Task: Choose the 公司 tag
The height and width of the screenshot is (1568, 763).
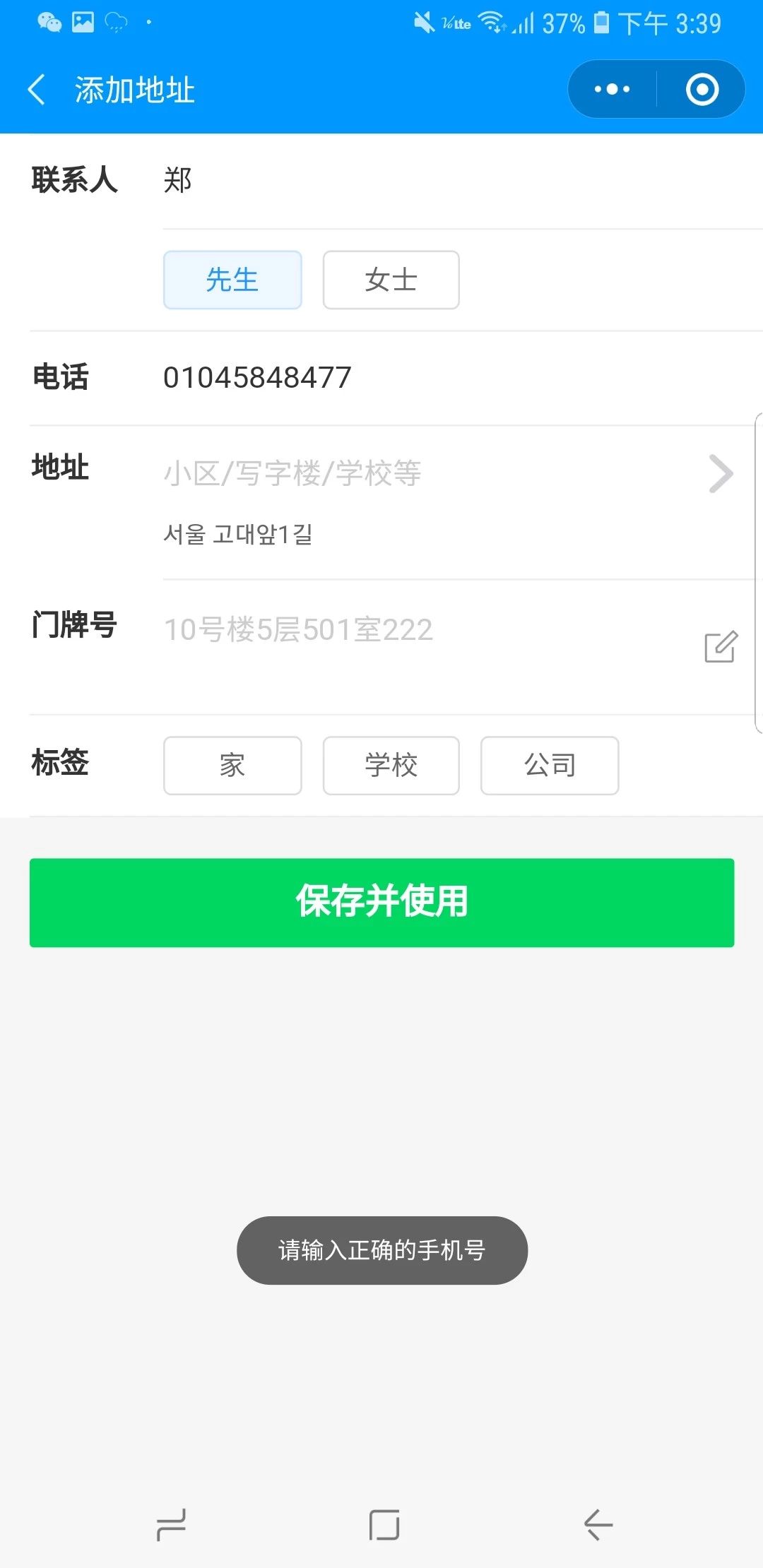Action: click(550, 766)
